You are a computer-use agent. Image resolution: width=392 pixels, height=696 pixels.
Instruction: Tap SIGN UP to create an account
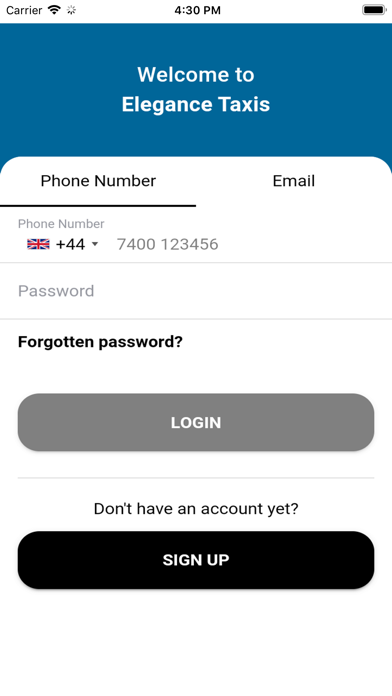[196, 560]
